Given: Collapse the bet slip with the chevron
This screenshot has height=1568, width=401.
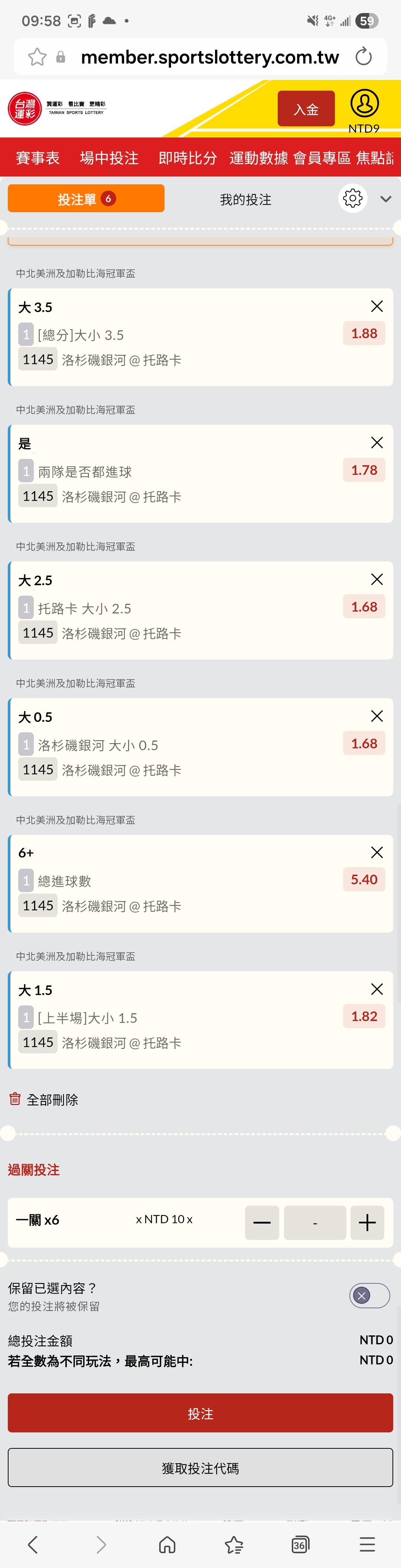Looking at the screenshot, I should click(386, 199).
